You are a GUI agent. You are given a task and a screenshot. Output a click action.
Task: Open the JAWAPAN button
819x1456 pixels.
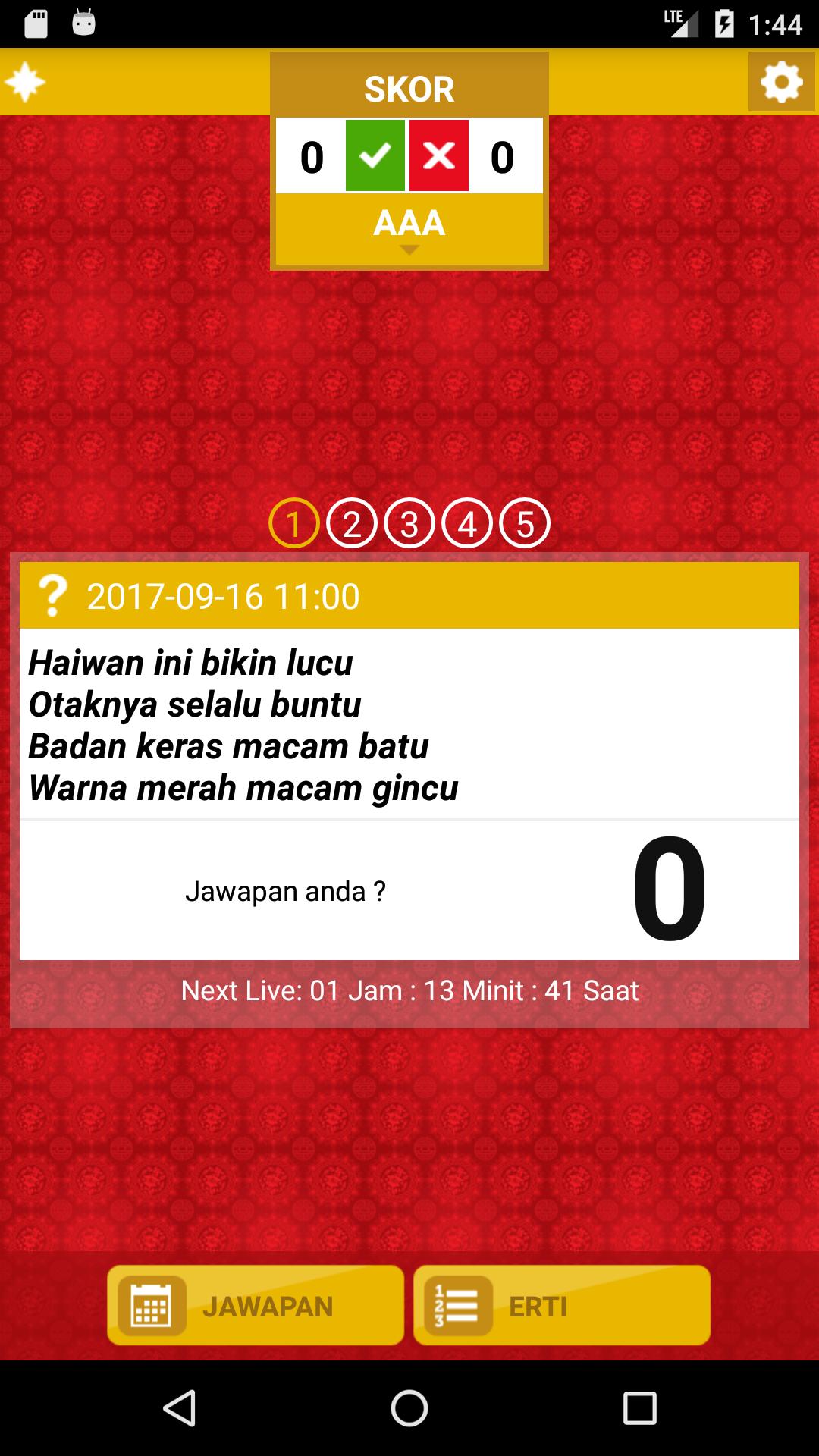click(256, 1305)
